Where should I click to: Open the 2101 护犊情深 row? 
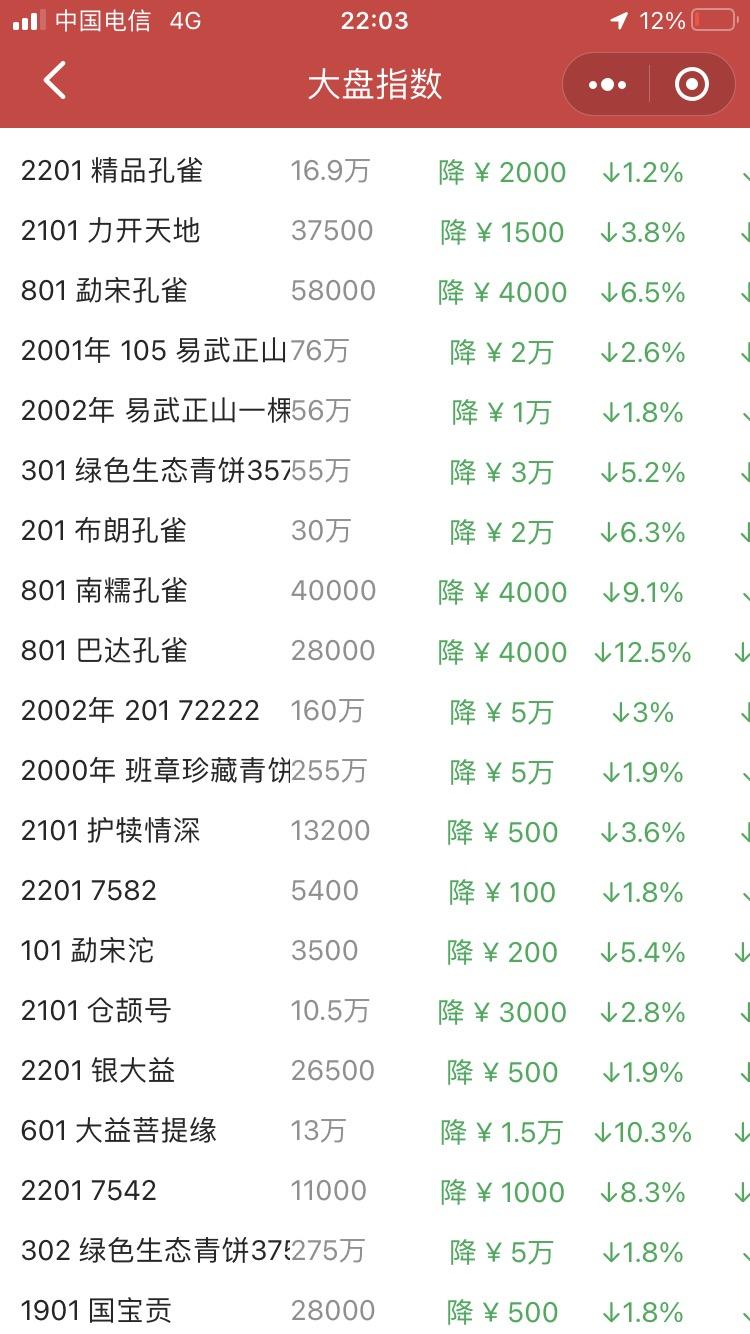[x=375, y=831]
